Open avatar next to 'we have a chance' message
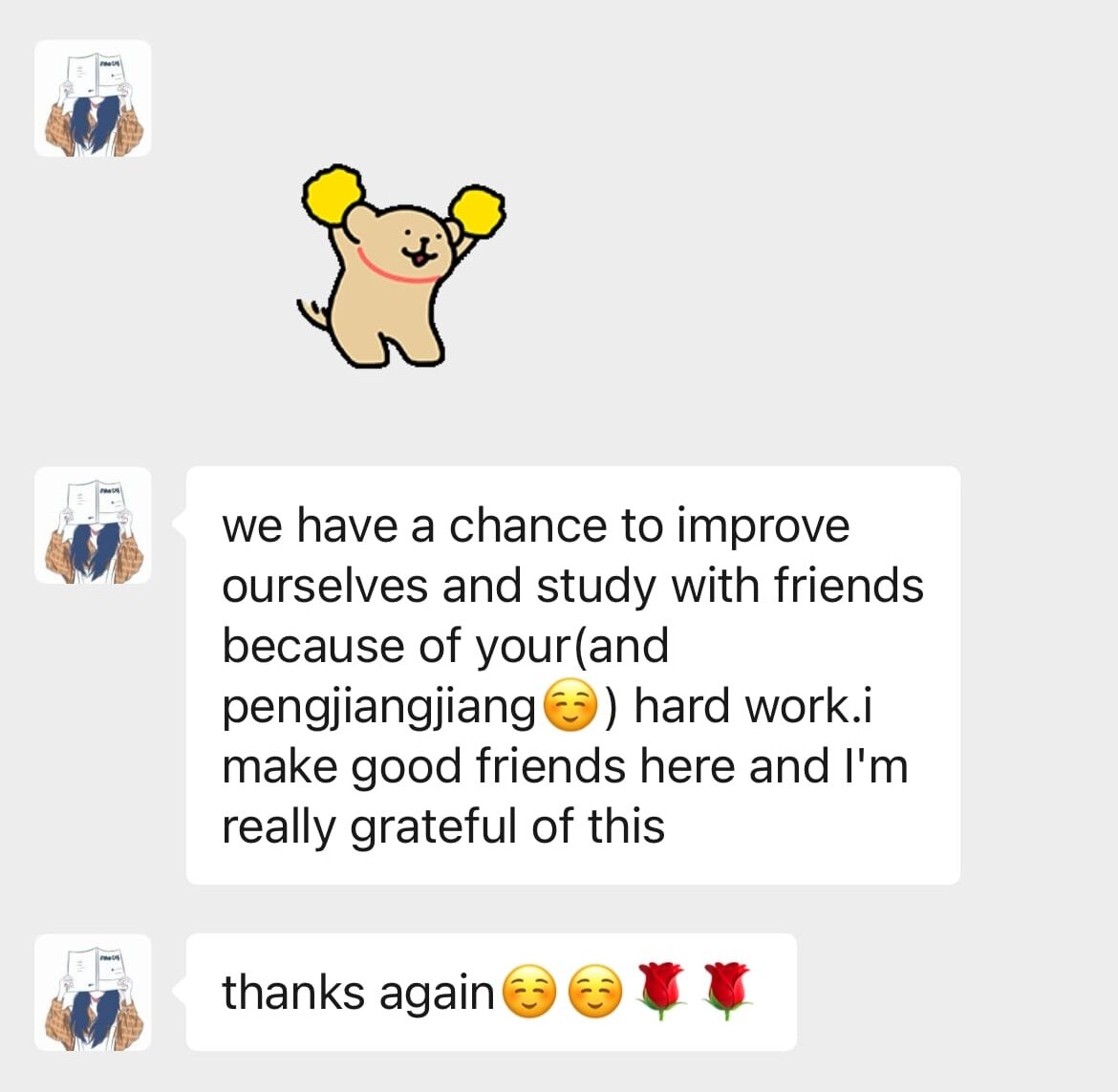1118x1092 pixels. pyautogui.click(x=93, y=525)
